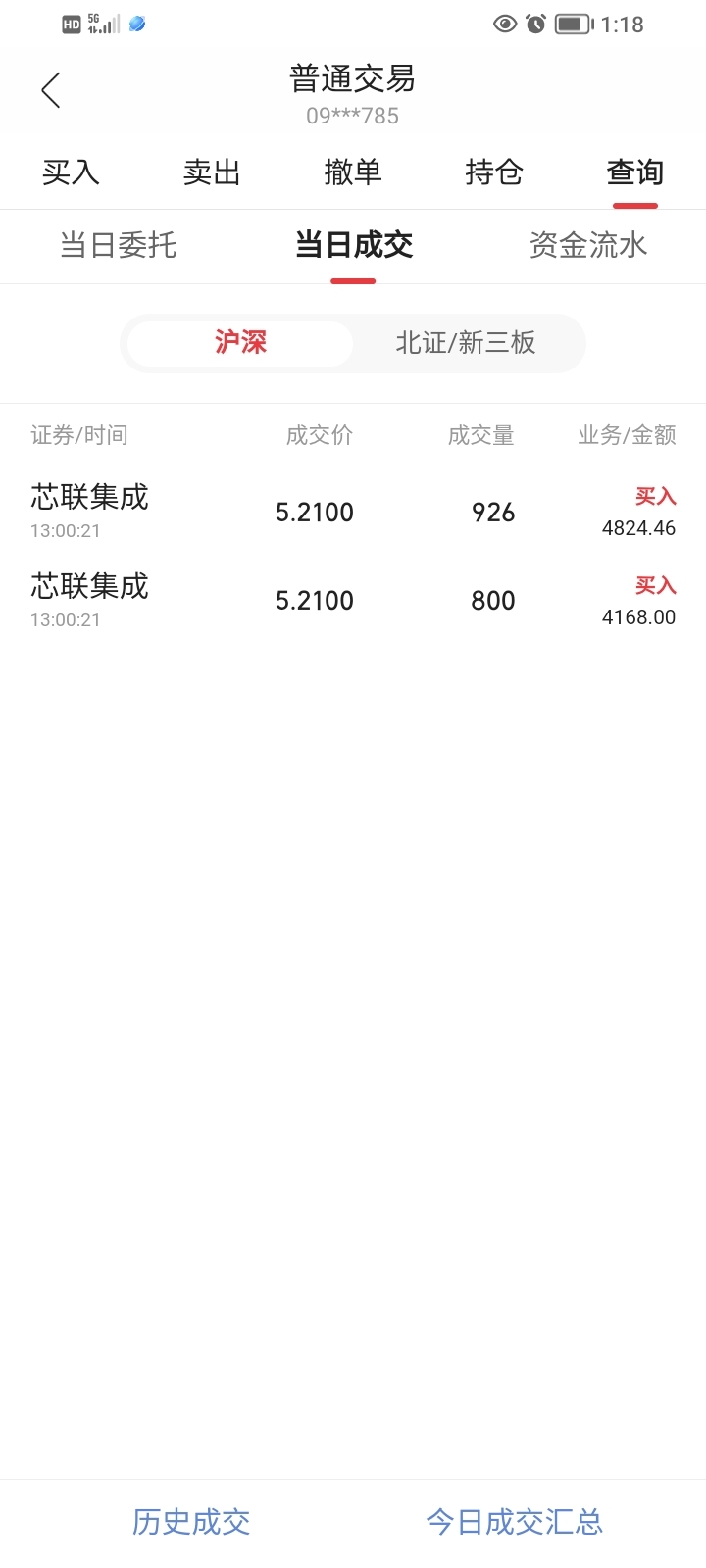
Task: Switch to 当日委托 sub-tab
Action: tap(118, 245)
